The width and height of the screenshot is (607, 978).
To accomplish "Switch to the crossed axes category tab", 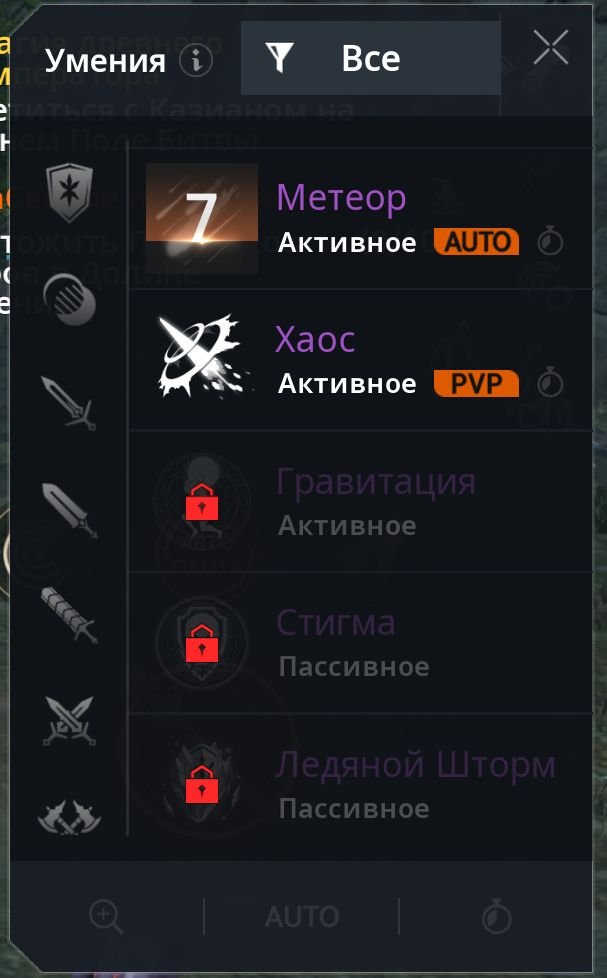I will 69,816.
